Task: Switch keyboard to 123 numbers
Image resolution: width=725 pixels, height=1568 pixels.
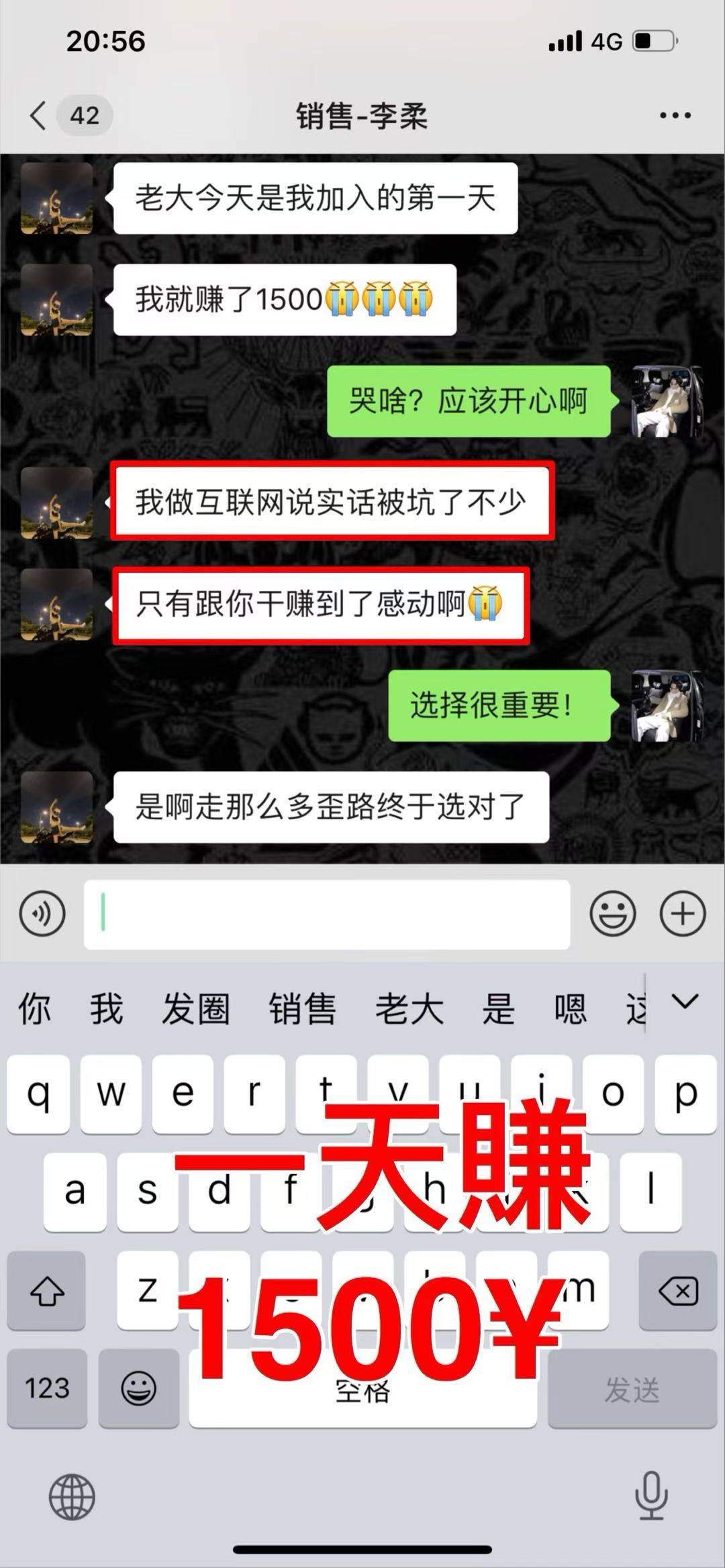Action: tap(47, 1388)
